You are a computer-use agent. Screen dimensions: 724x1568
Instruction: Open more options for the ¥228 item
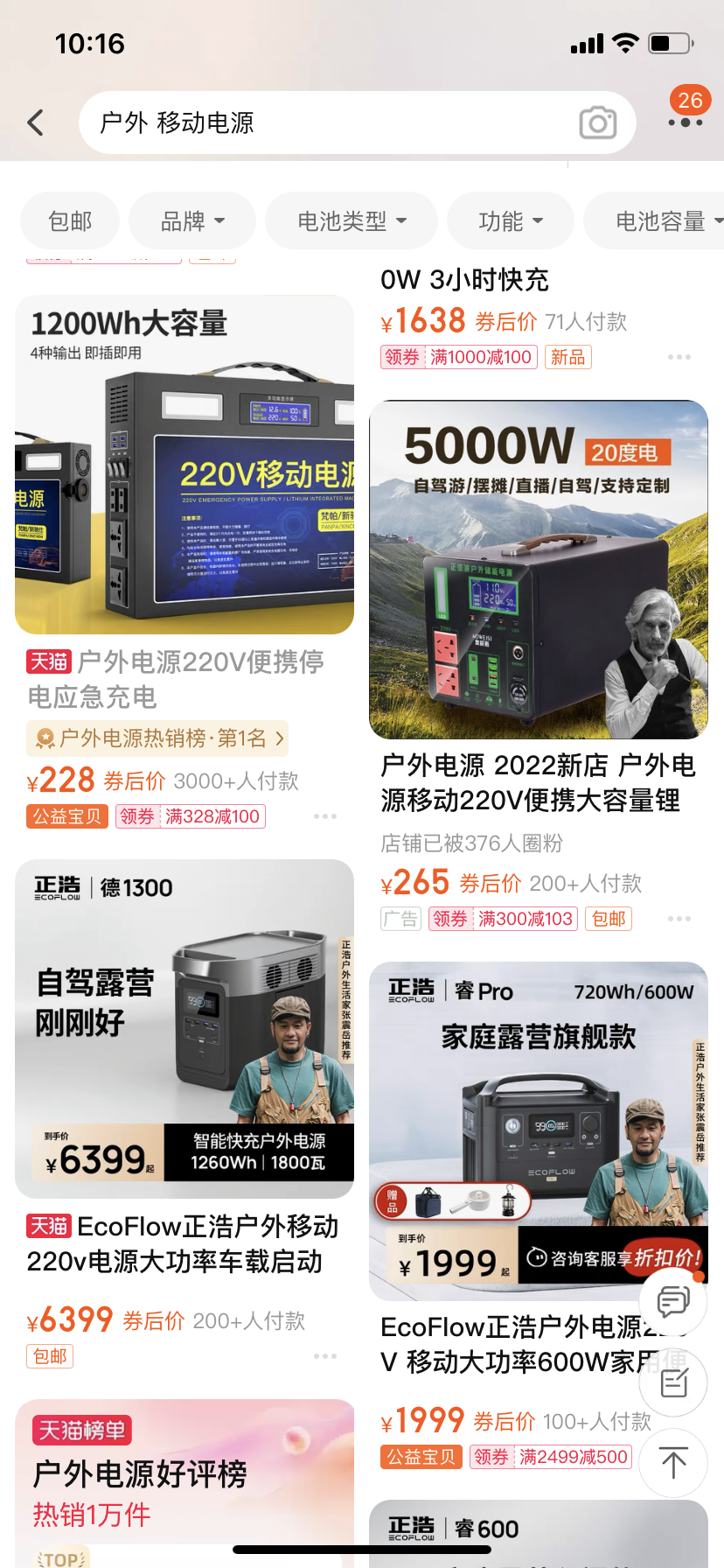click(x=324, y=816)
